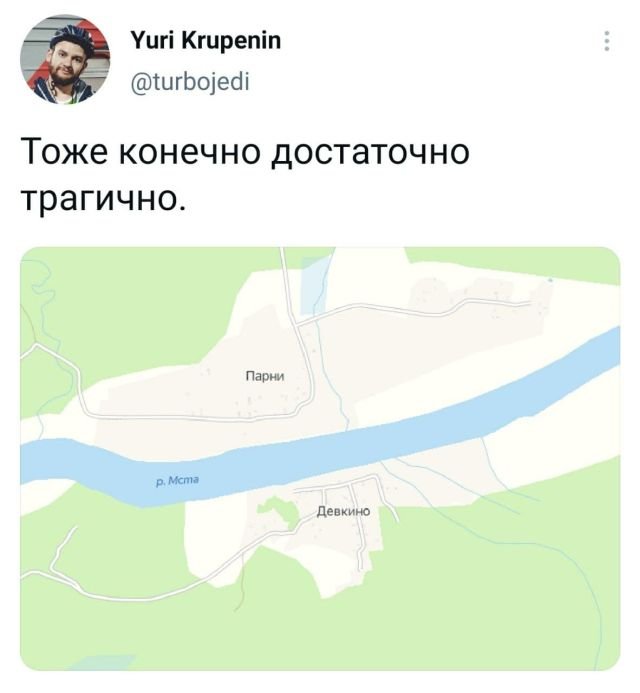The width and height of the screenshot is (640, 693).
Task: Open the tweet's three-dot overflow menu
Action: (x=607, y=43)
